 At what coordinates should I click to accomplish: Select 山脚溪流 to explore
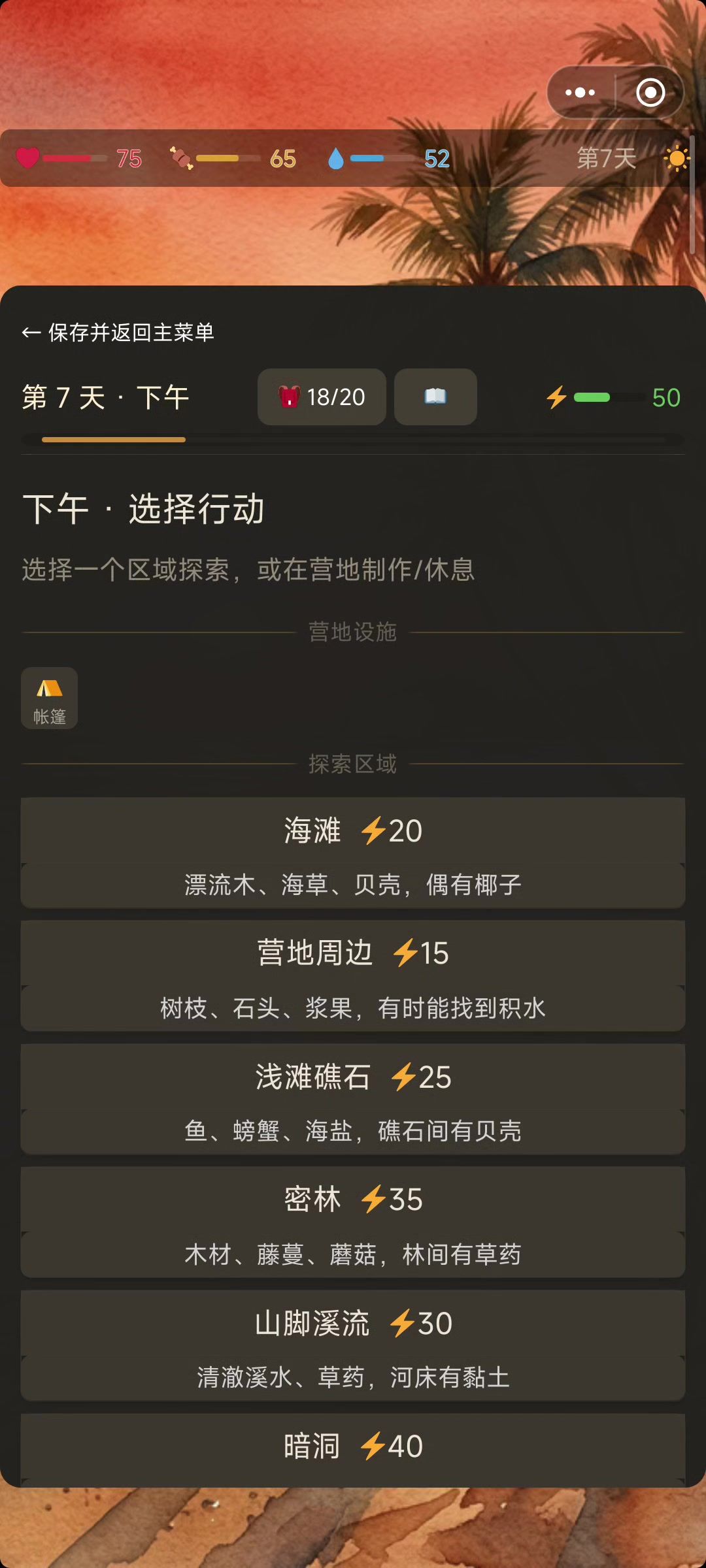coord(353,1345)
